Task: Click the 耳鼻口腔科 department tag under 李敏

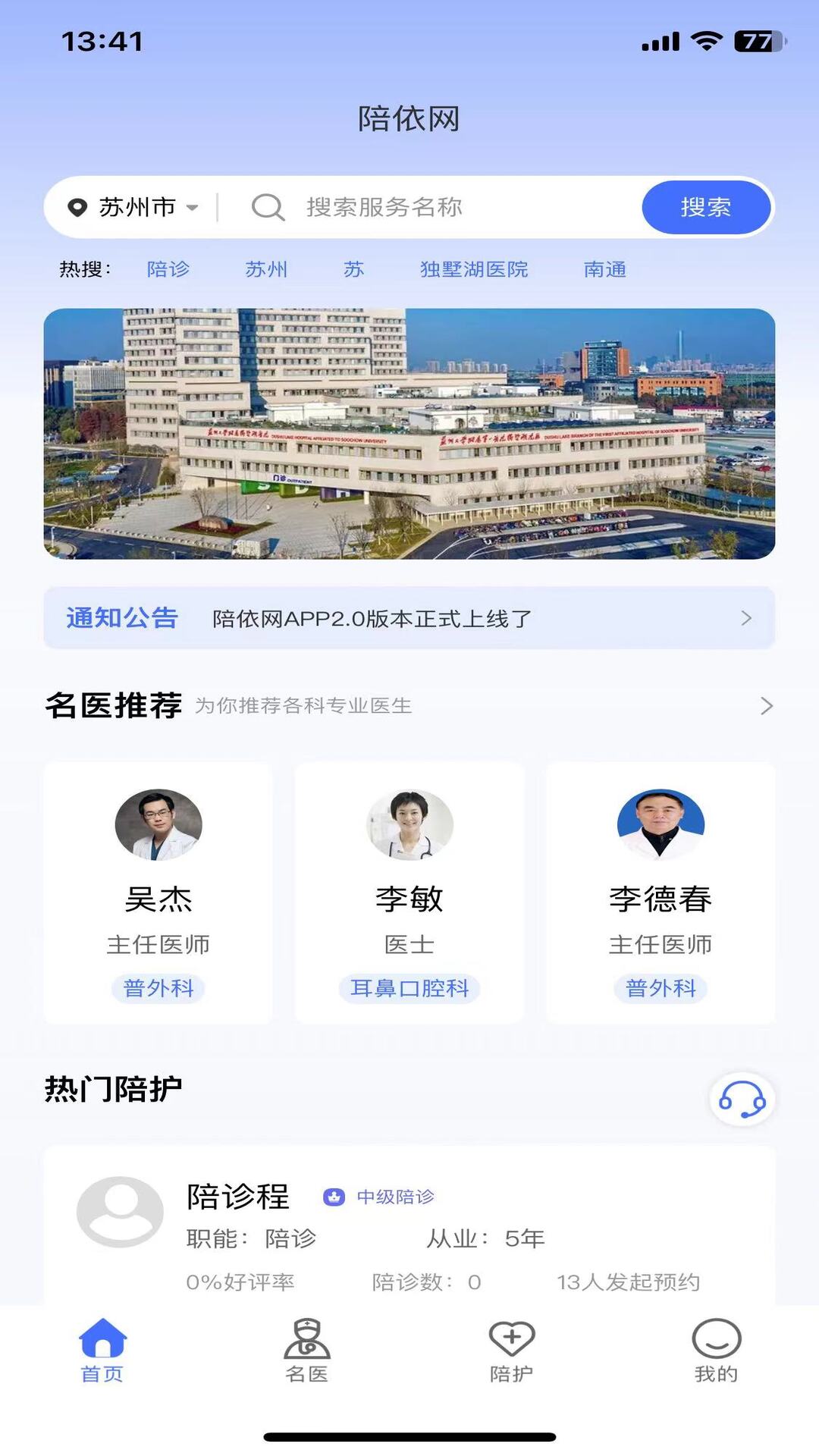Action: pyautogui.click(x=409, y=988)
